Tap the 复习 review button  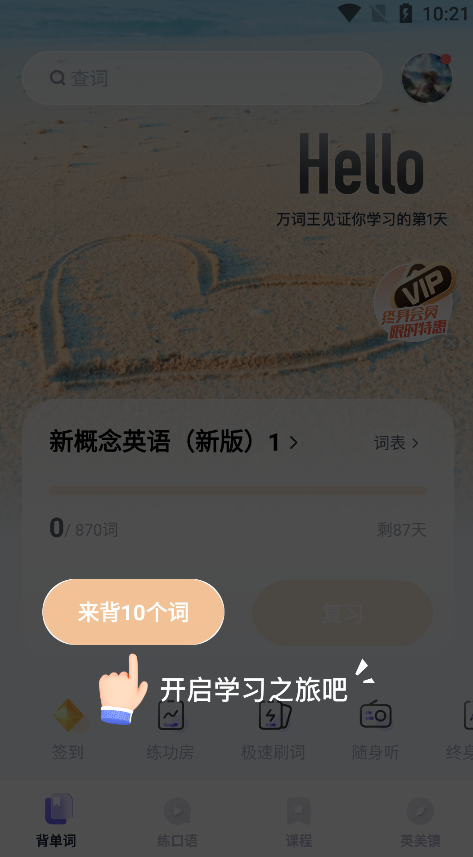pyautogui.click(x=342, y=613)
